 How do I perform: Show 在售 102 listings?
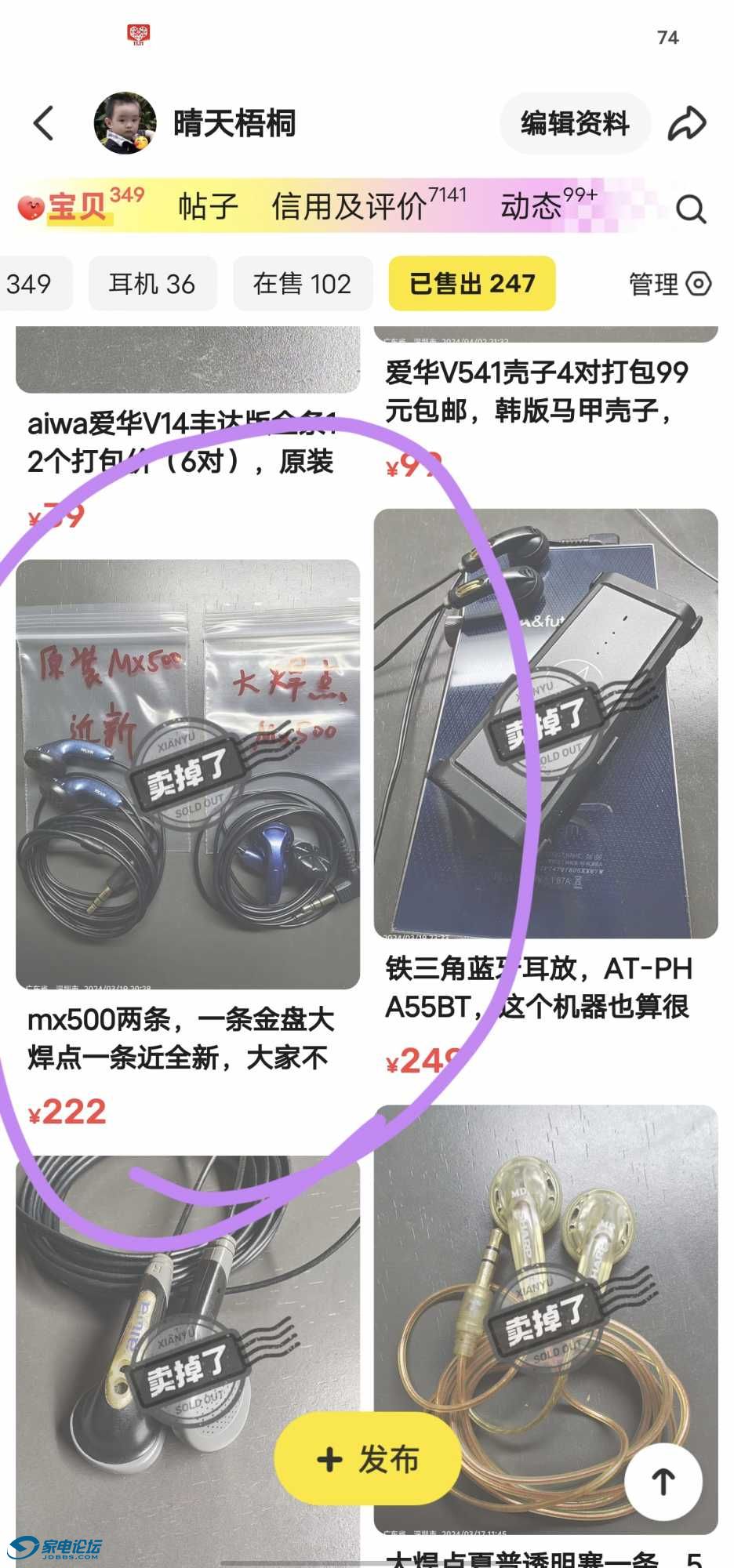[302, 284]
